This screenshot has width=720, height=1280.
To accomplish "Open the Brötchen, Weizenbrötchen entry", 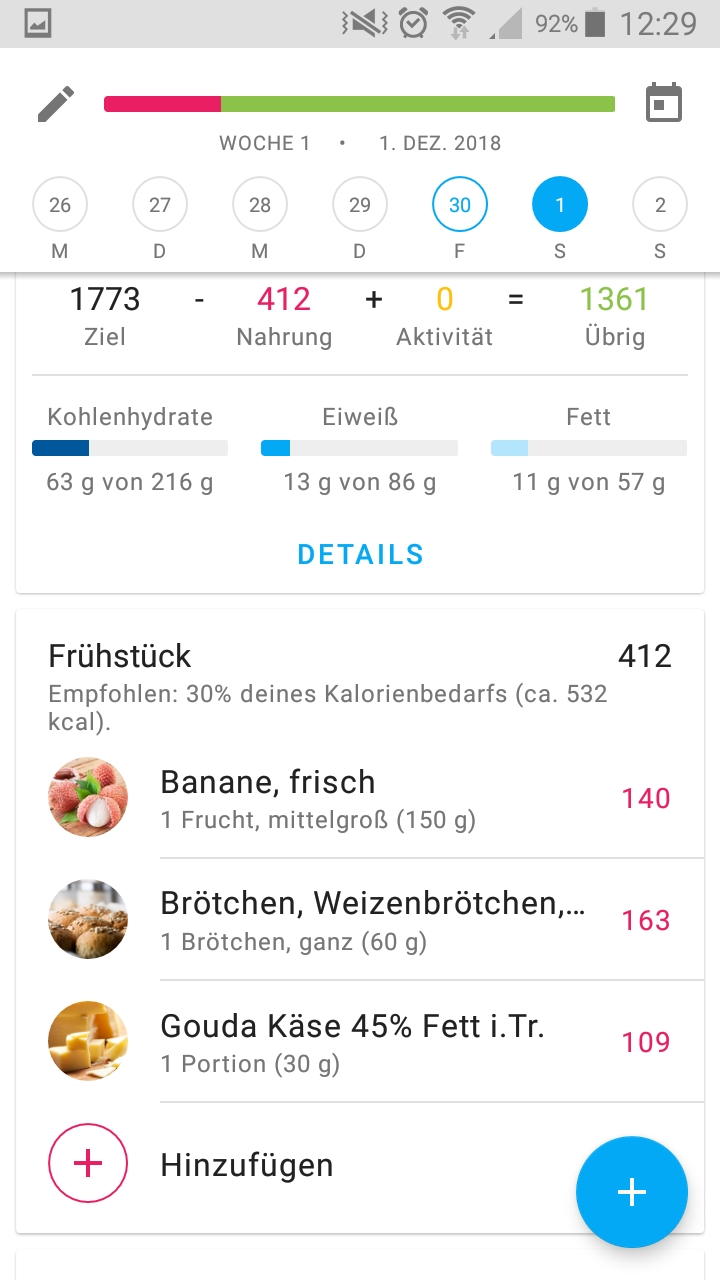I will pos(360,920).
